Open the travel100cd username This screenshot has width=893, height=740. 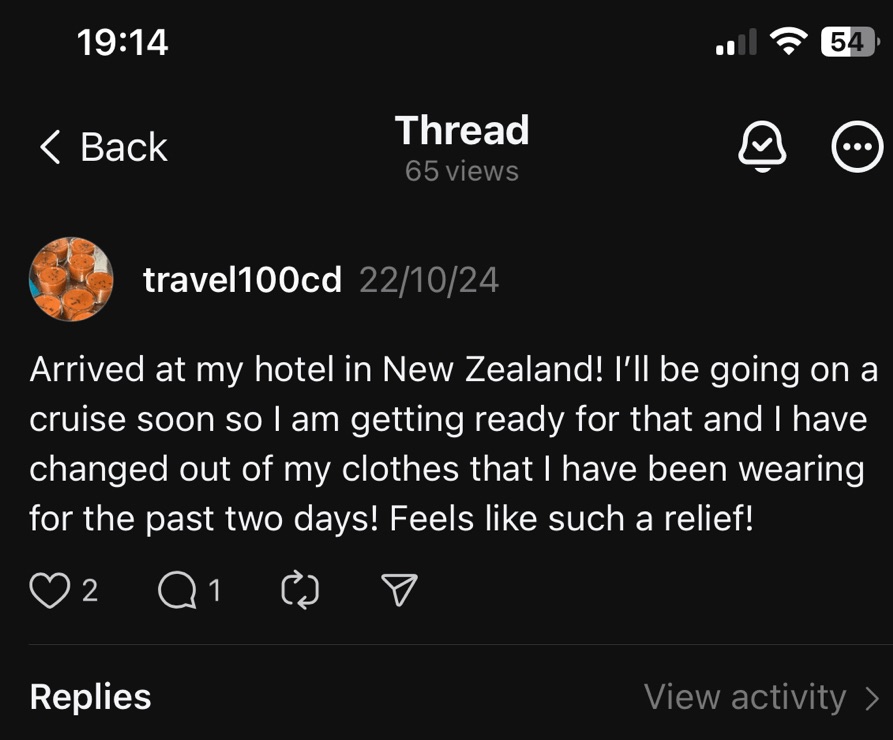242,280
